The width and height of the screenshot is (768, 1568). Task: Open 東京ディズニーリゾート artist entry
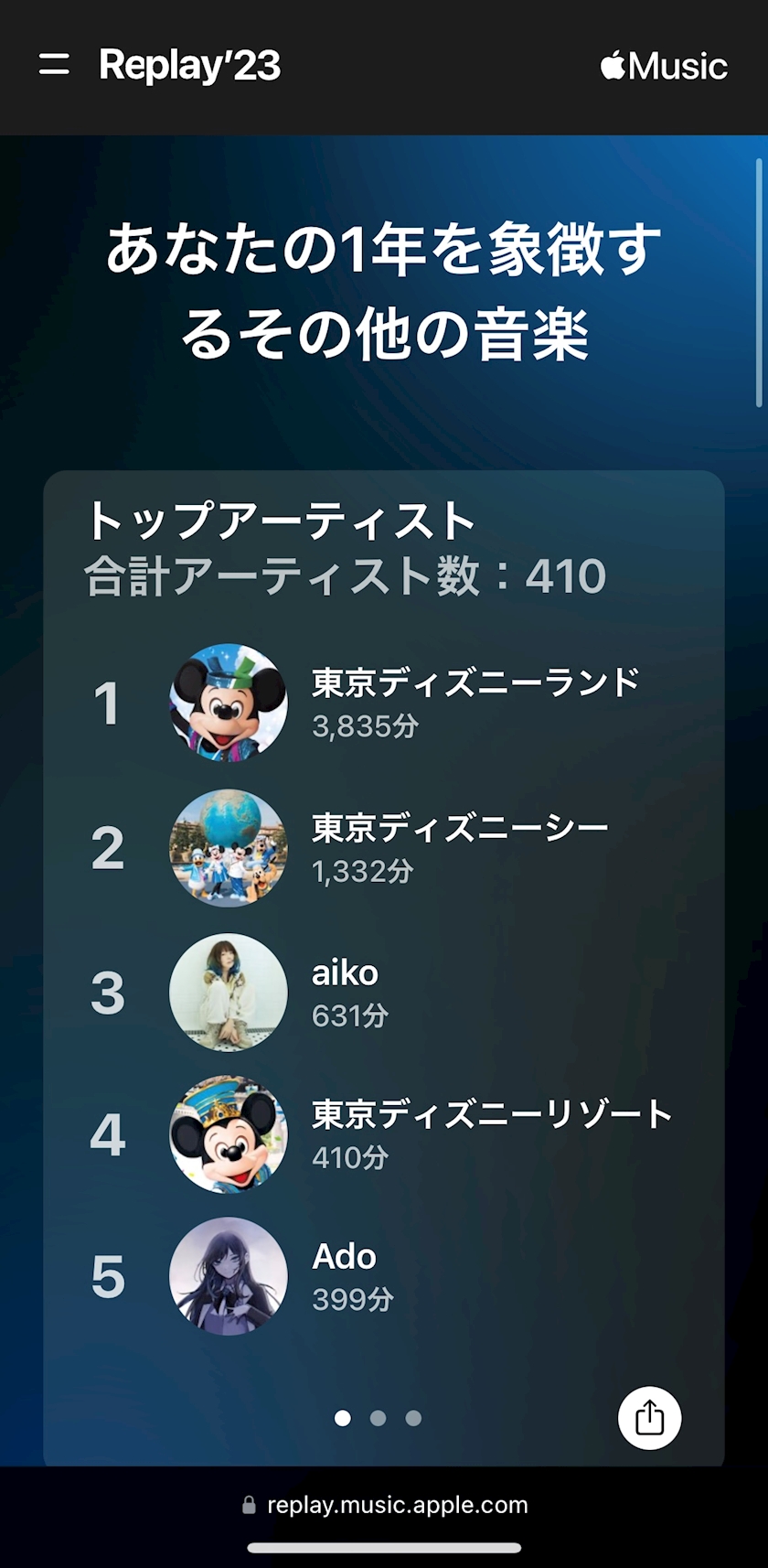tap(384, 1134)
